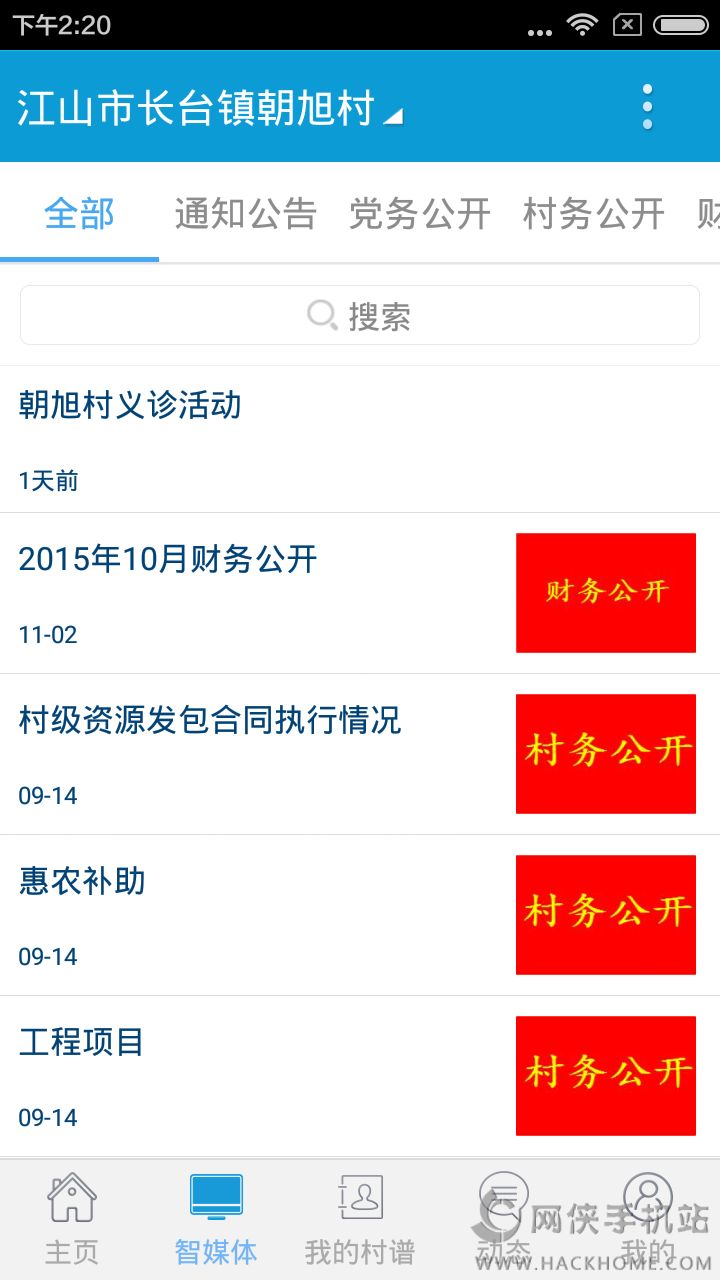Image resolution: width=720 pixels, height=1280 pixels.
Task: Switch to 我的村谱 bottom tab
Action: point(360,1218)
